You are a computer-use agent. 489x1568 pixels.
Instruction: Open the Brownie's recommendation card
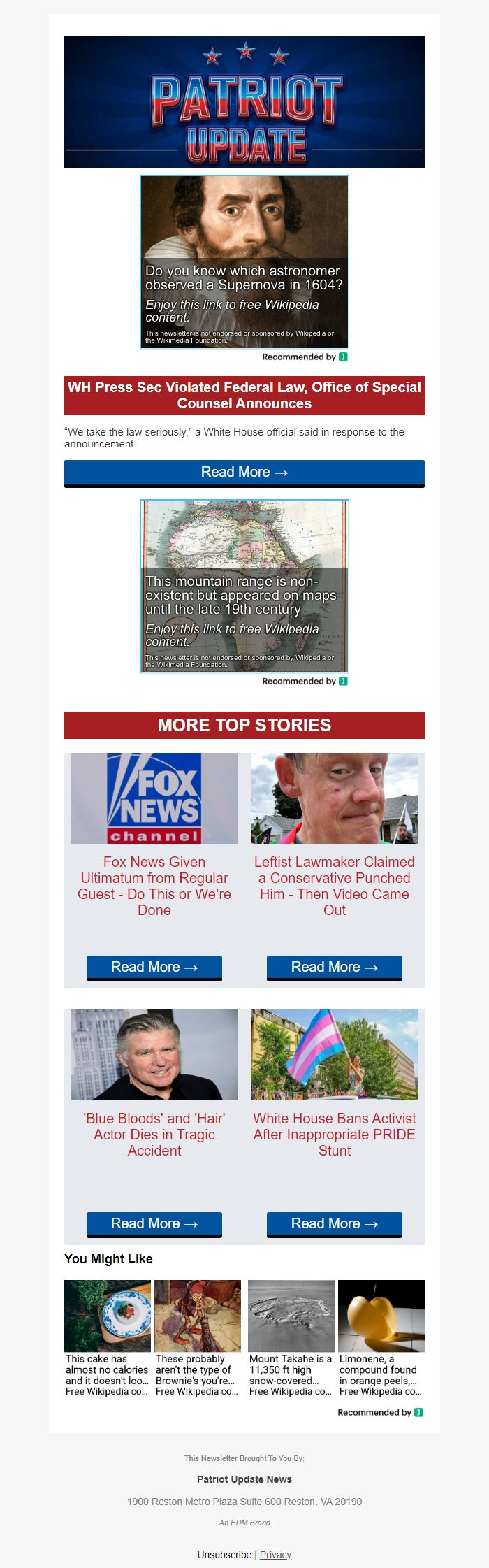[x=197, y=1338]
